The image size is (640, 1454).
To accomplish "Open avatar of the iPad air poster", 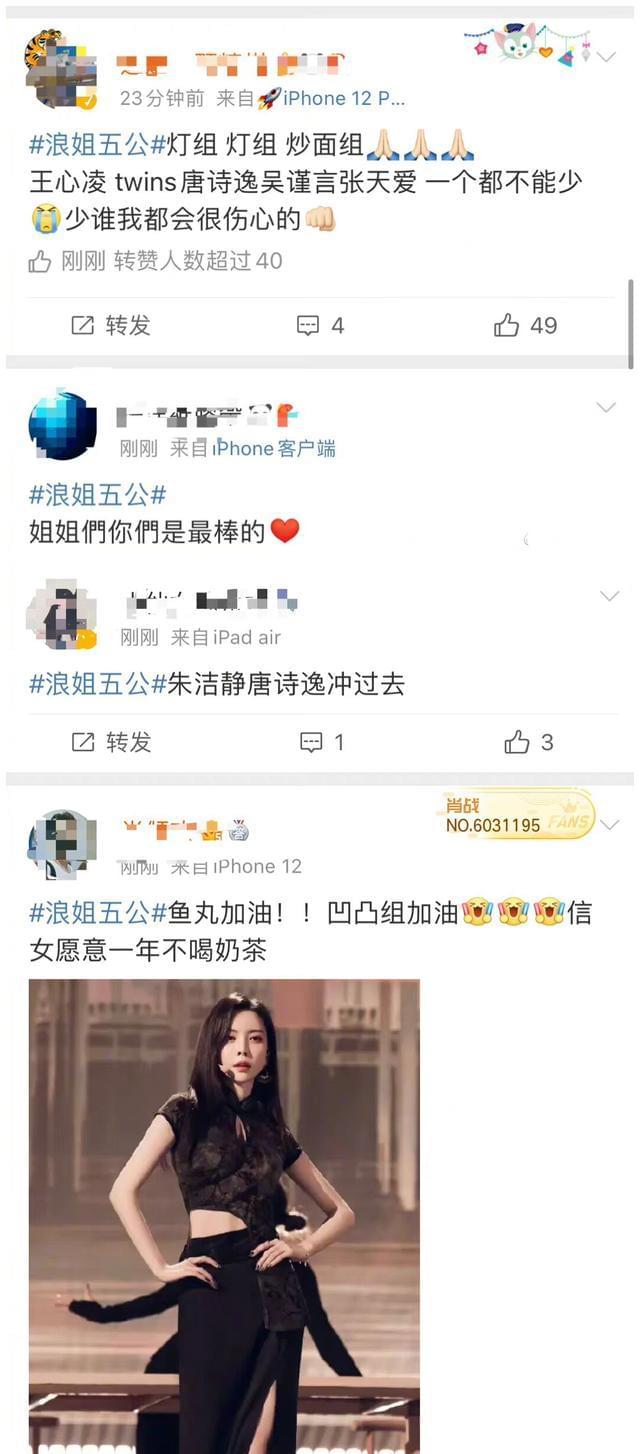I will click(62, 615).
